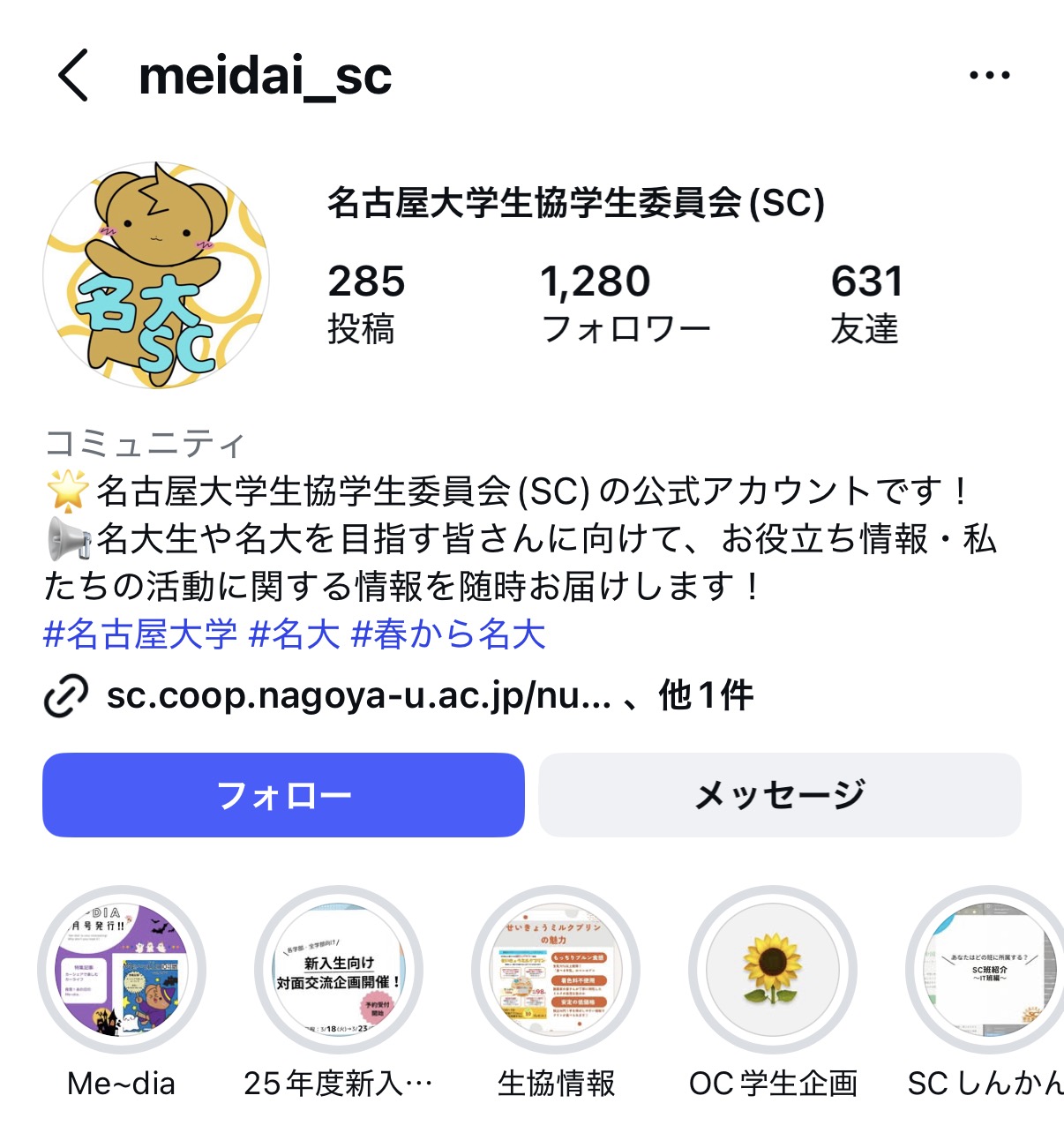Open the #春から名大 hashtag
This screenshot has height=1133, width=1064.
[449, 634]
